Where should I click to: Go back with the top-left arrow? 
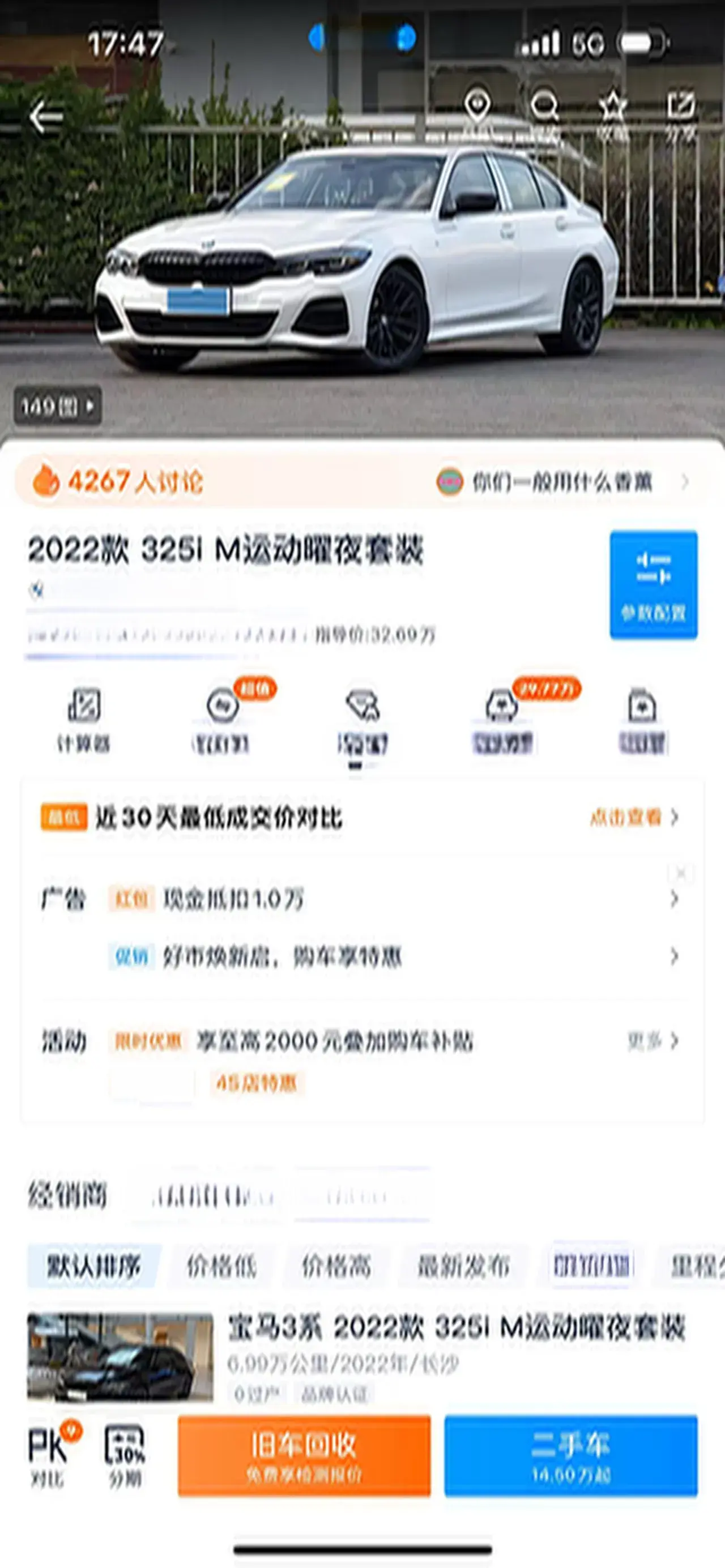[46, 116]
